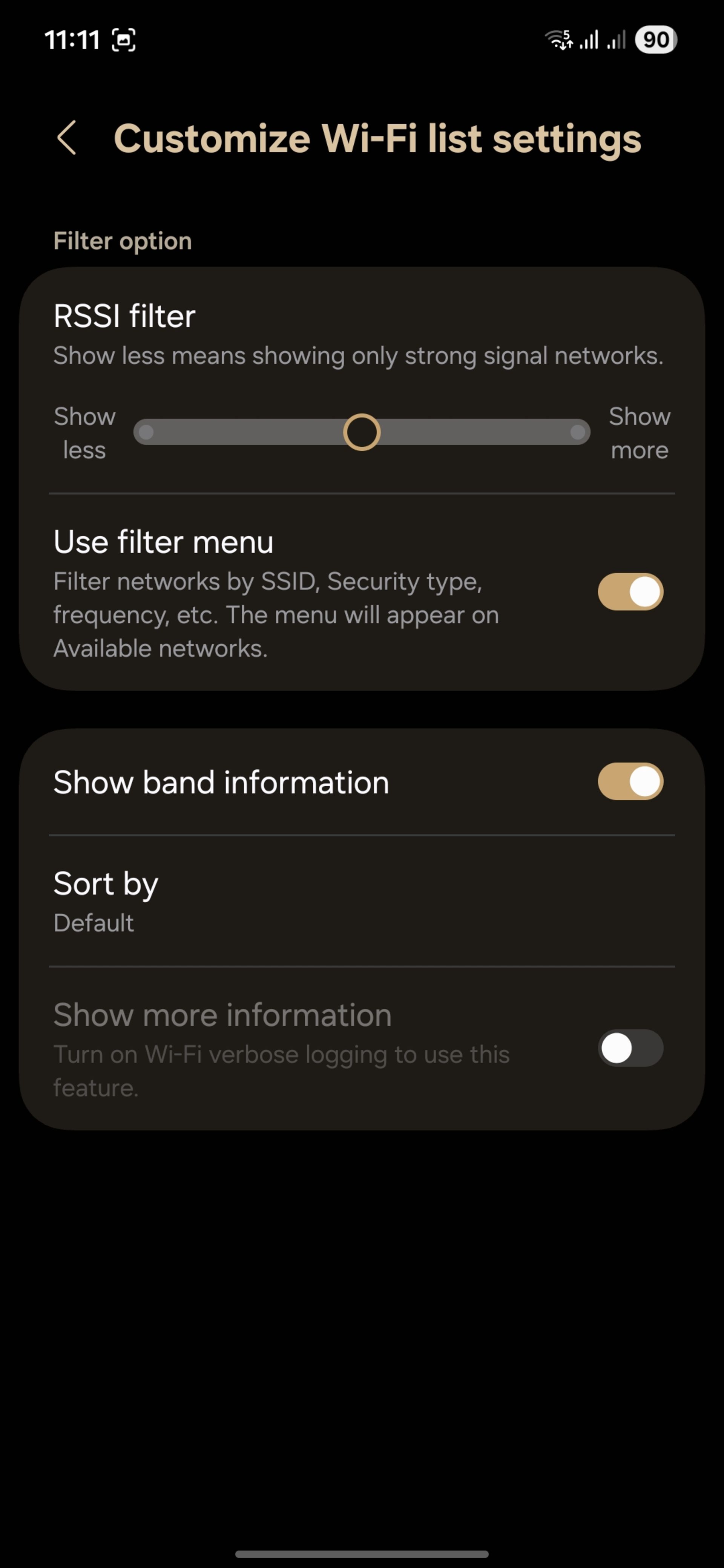Screen dimensions: 724x1568
Task: Go back from Customize Wi-Fi list settings
Action: coord(67,138)
